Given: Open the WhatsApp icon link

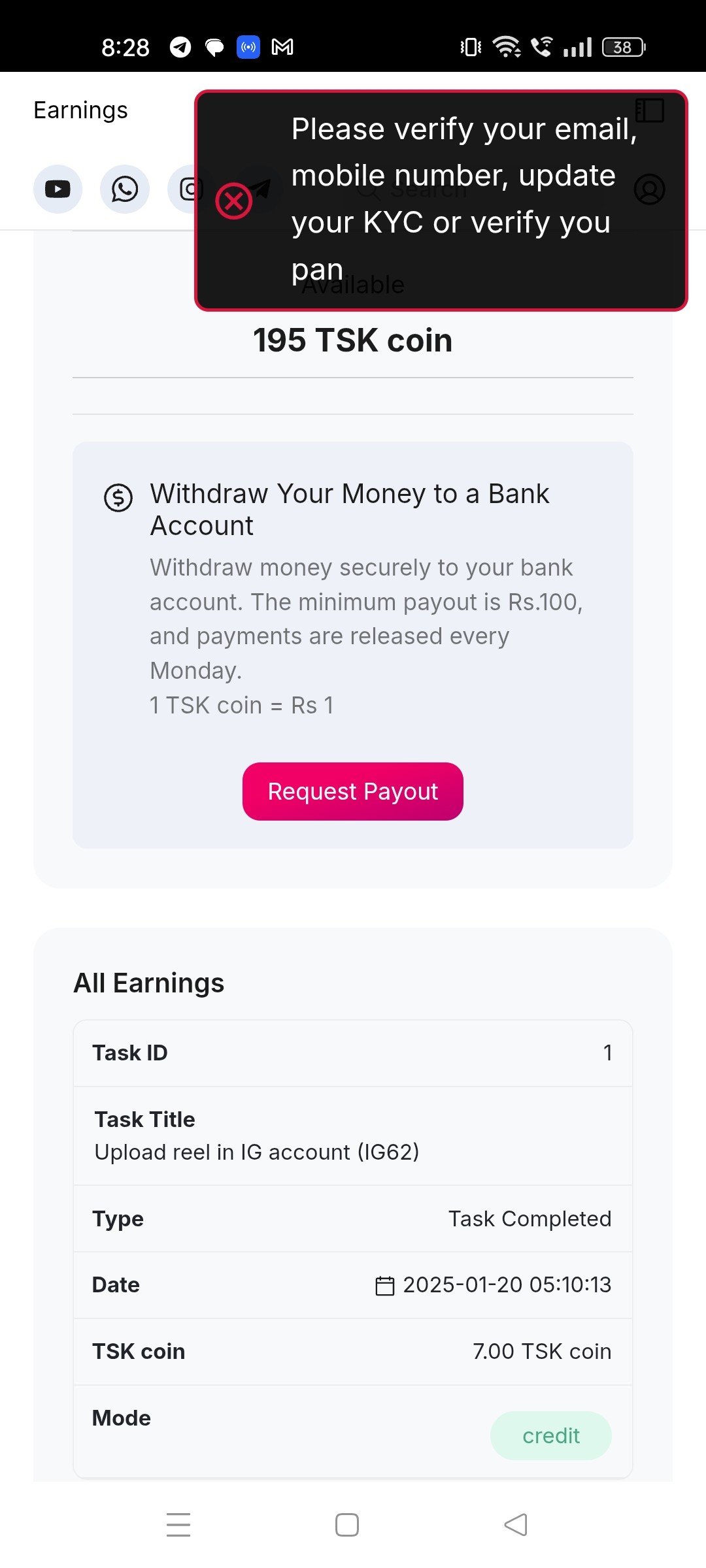Looking at the screenshot, I should 124,189.
